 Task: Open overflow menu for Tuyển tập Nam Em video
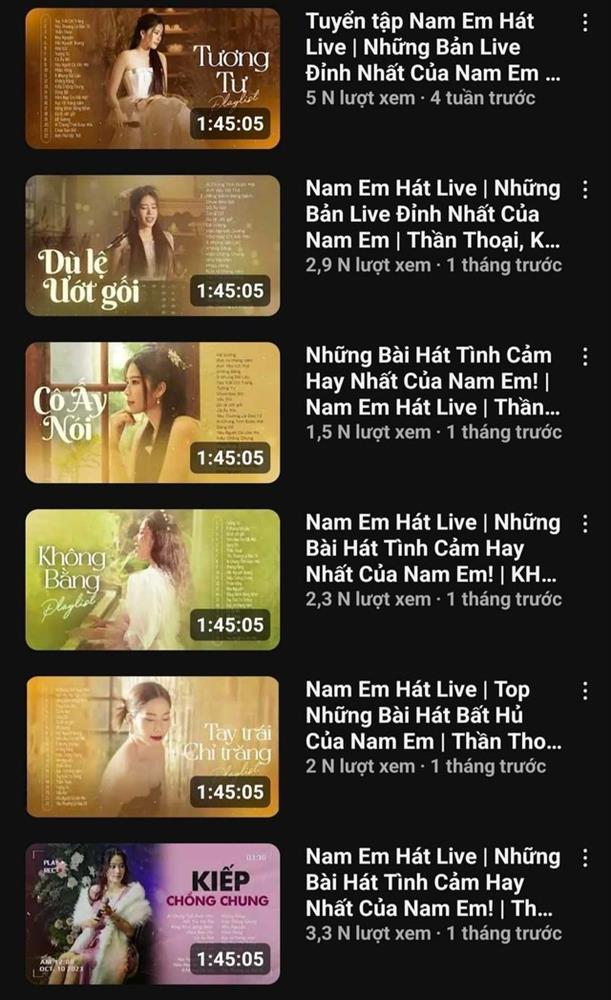pos(586,22)
